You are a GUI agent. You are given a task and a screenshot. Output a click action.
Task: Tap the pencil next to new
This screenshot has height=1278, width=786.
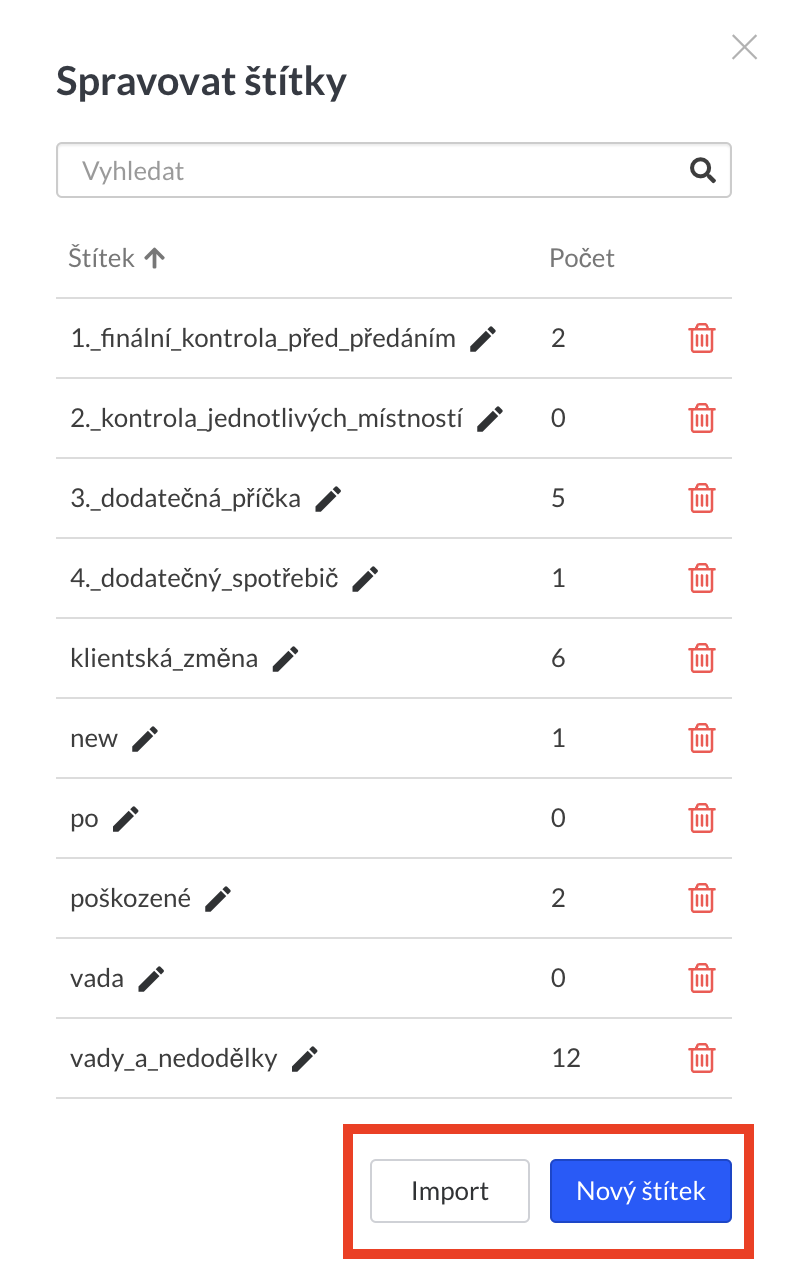145,739
